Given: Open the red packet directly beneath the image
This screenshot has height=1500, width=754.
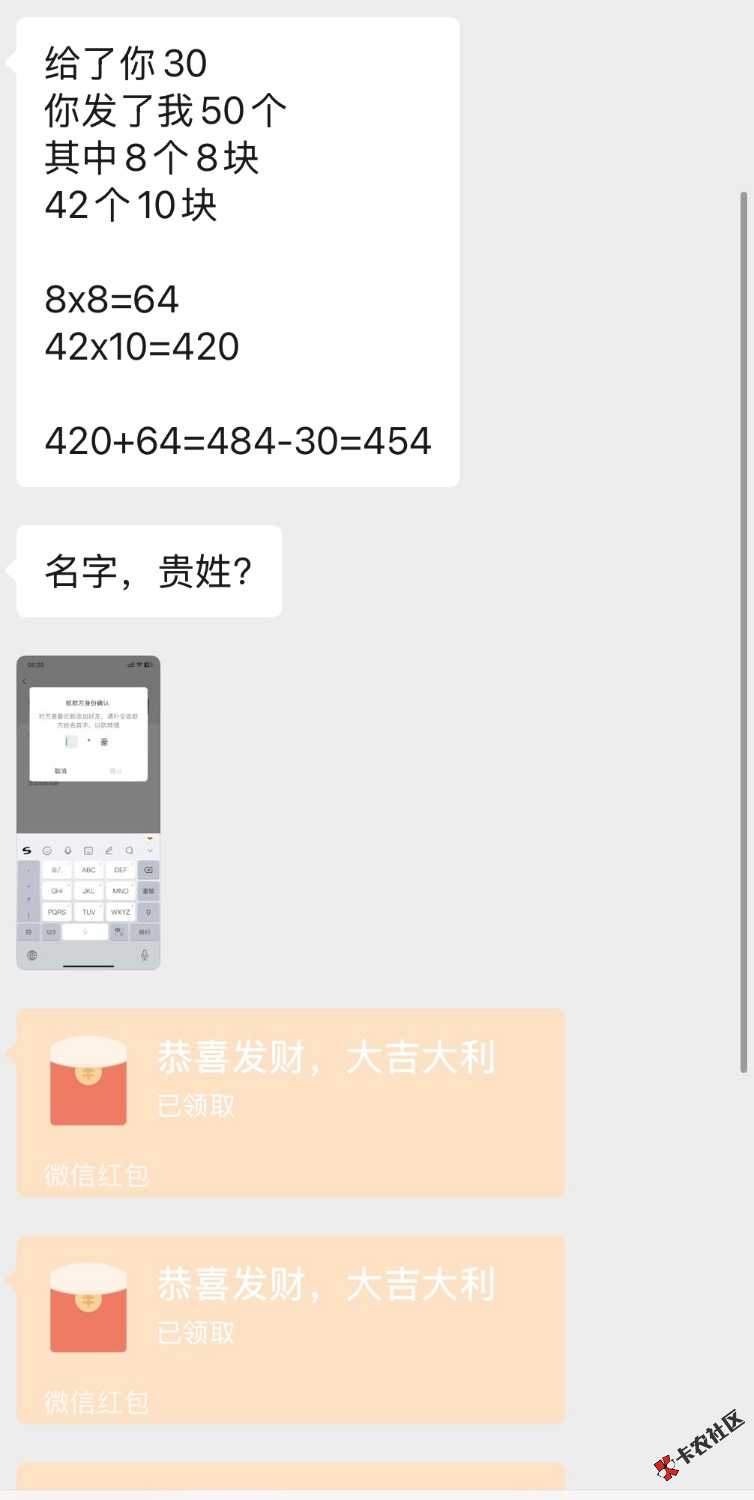Looking at the screenshot, I should tap(290, 1101).
